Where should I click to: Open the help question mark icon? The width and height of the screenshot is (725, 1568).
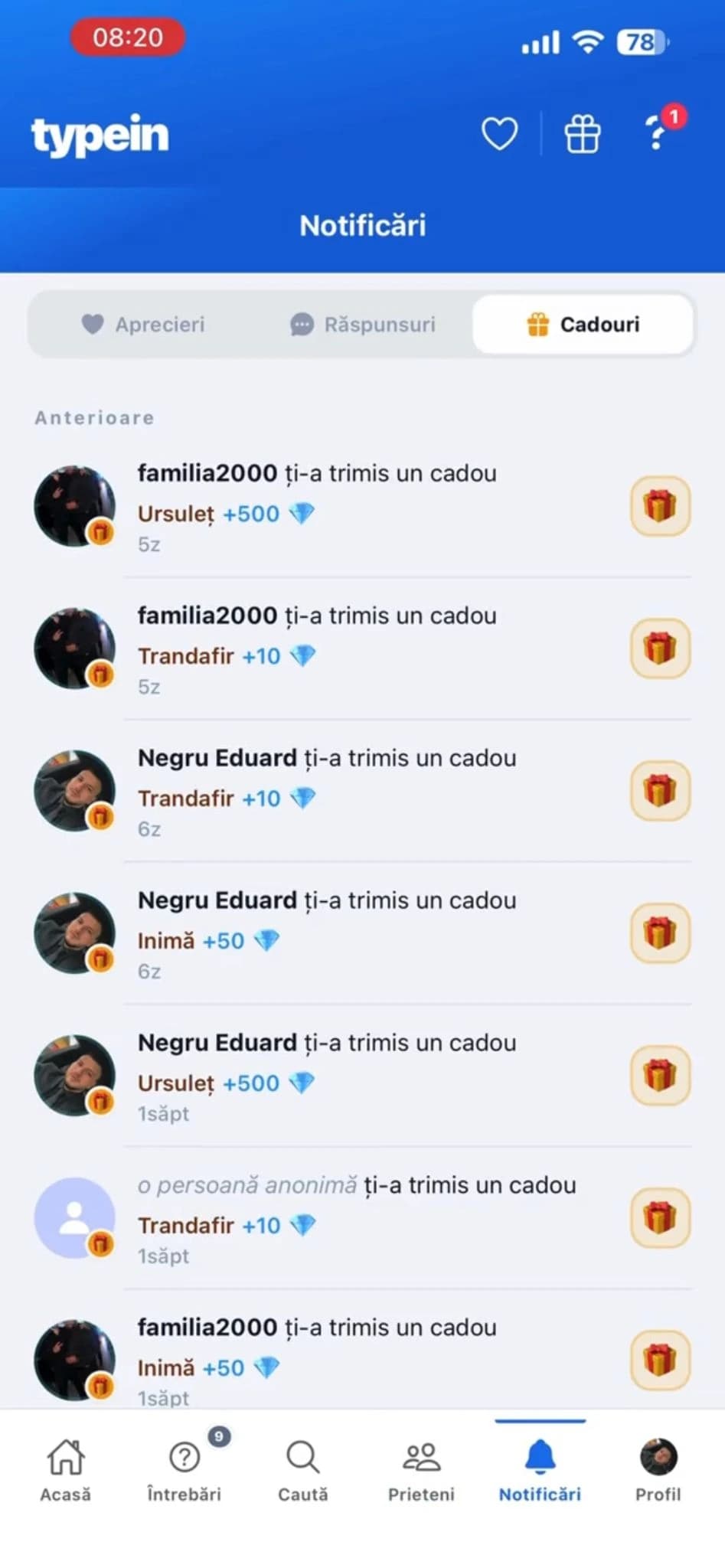pos(657,133)
